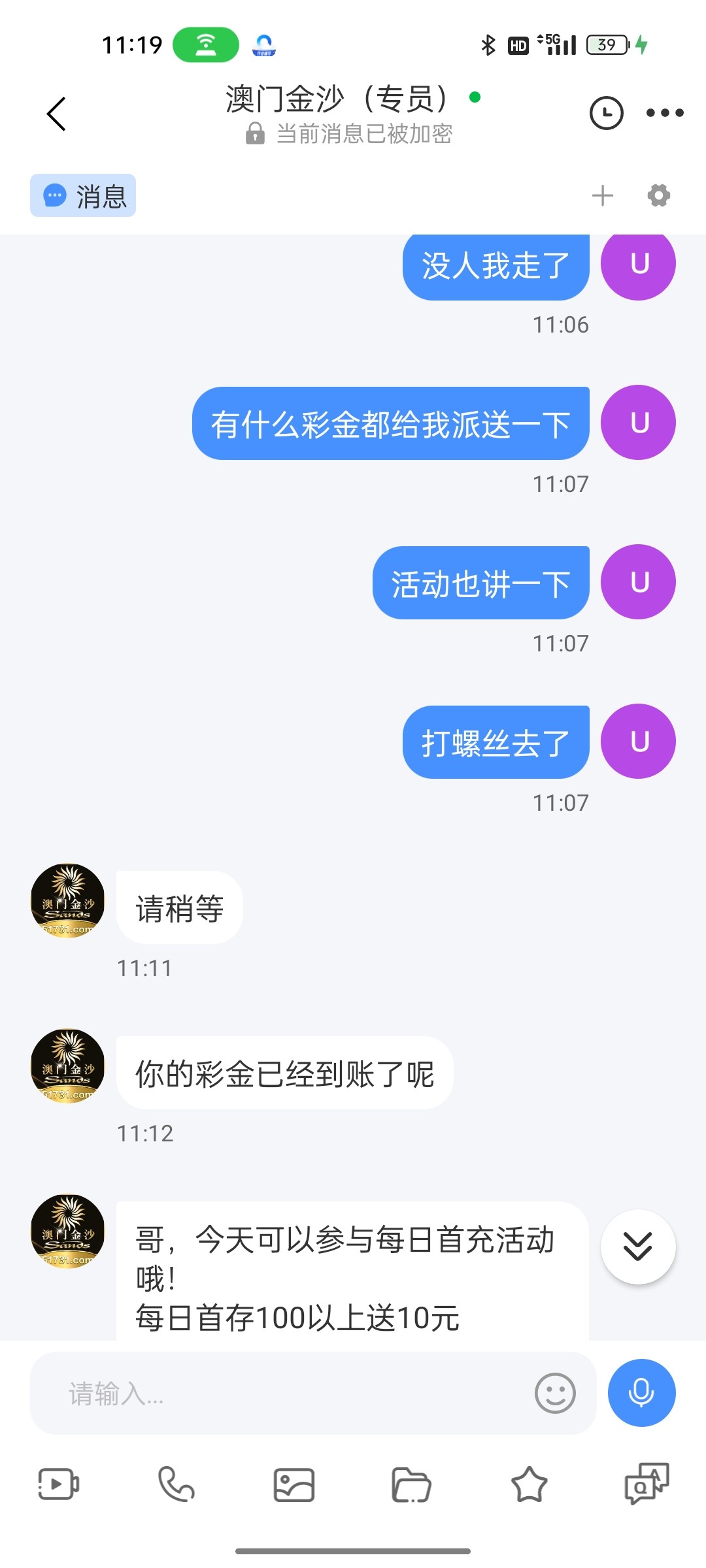
Task: Start a voice call with phone icon
Action: pyautogui.click(x=176, y=1484)
